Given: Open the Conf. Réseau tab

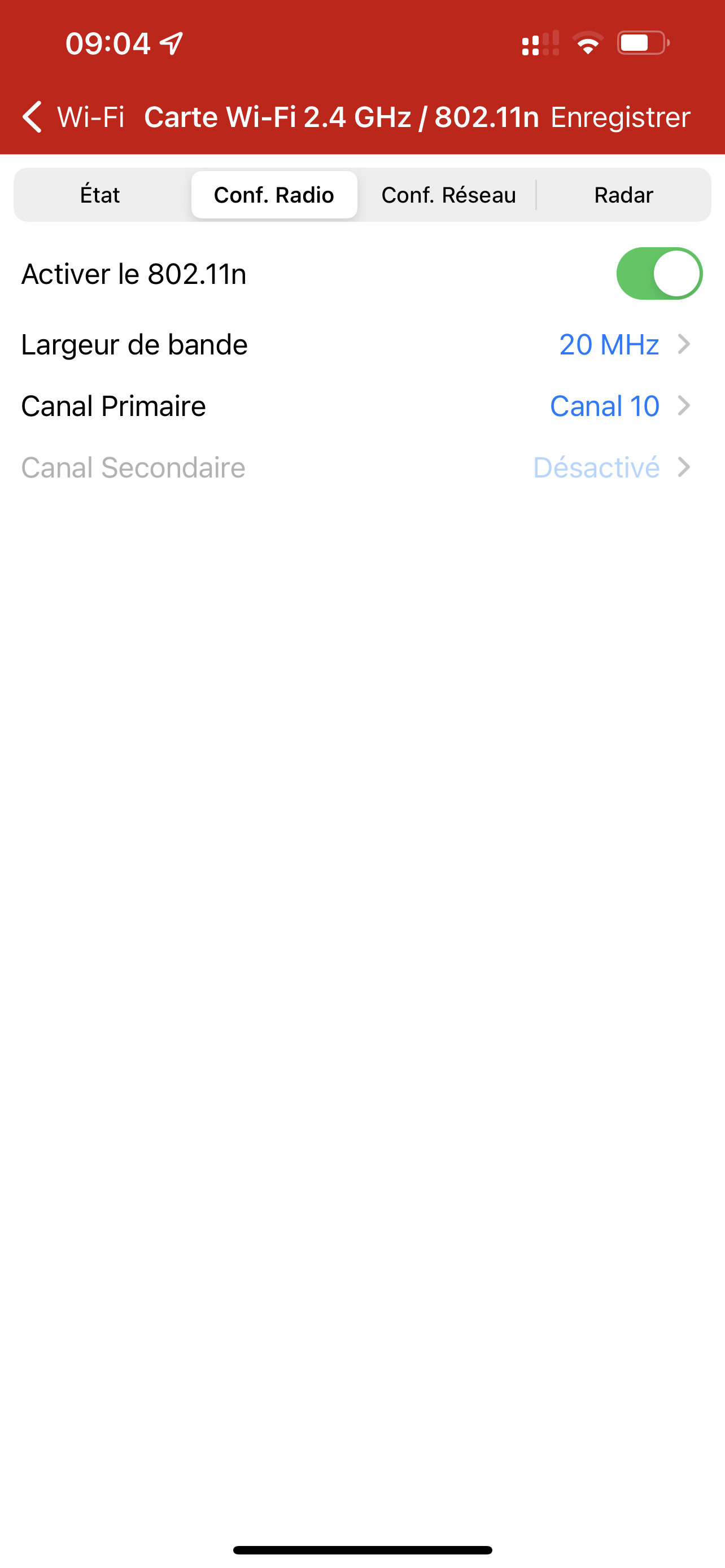Looking at the screenshot, I should coord(449,195).
